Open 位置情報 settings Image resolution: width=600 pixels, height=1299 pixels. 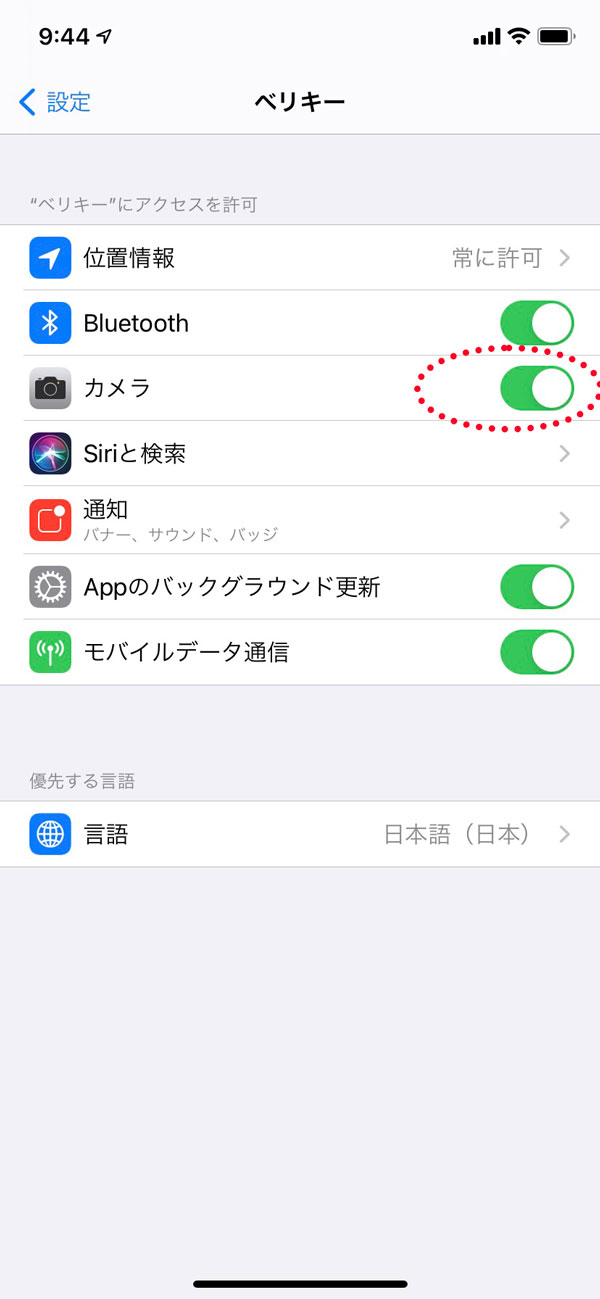tap(300, 258)
